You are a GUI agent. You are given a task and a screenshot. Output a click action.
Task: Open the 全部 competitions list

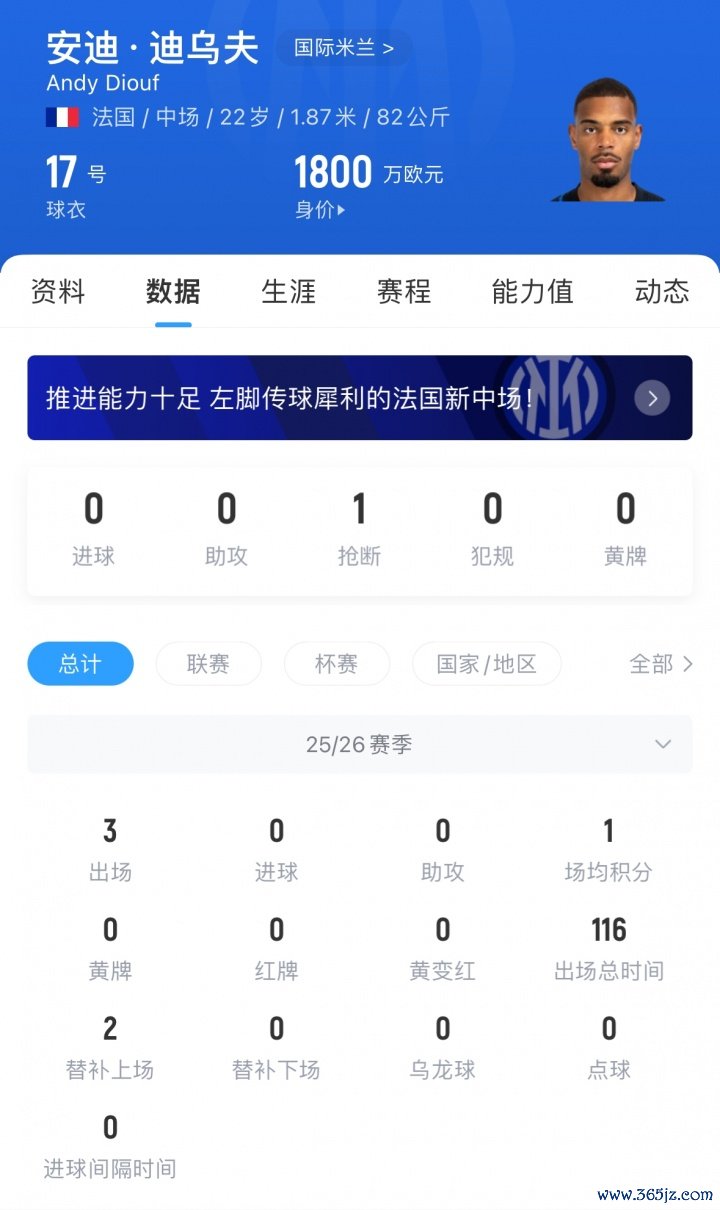660,664
